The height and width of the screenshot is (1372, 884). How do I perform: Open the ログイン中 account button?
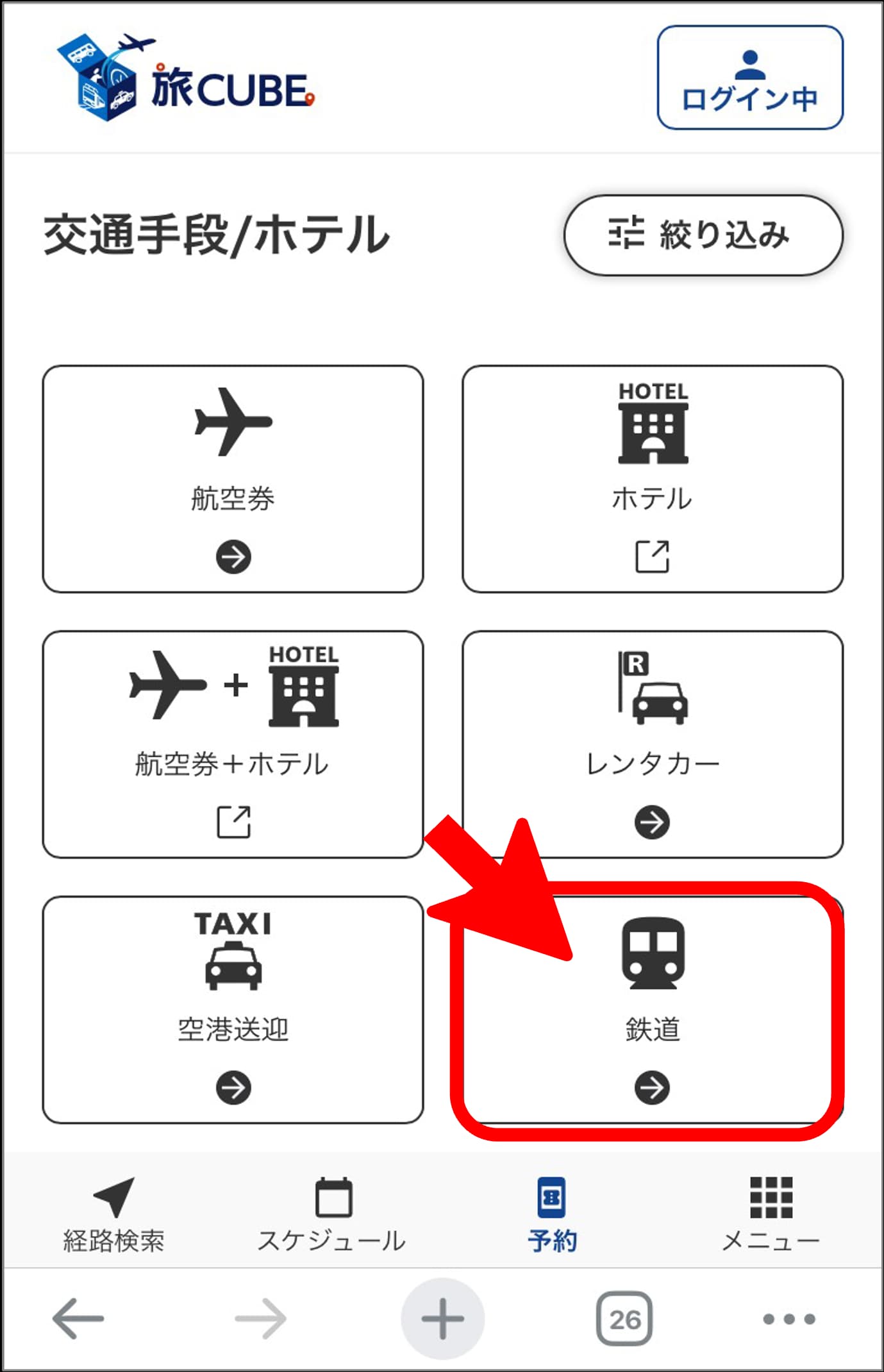point(749,78)
